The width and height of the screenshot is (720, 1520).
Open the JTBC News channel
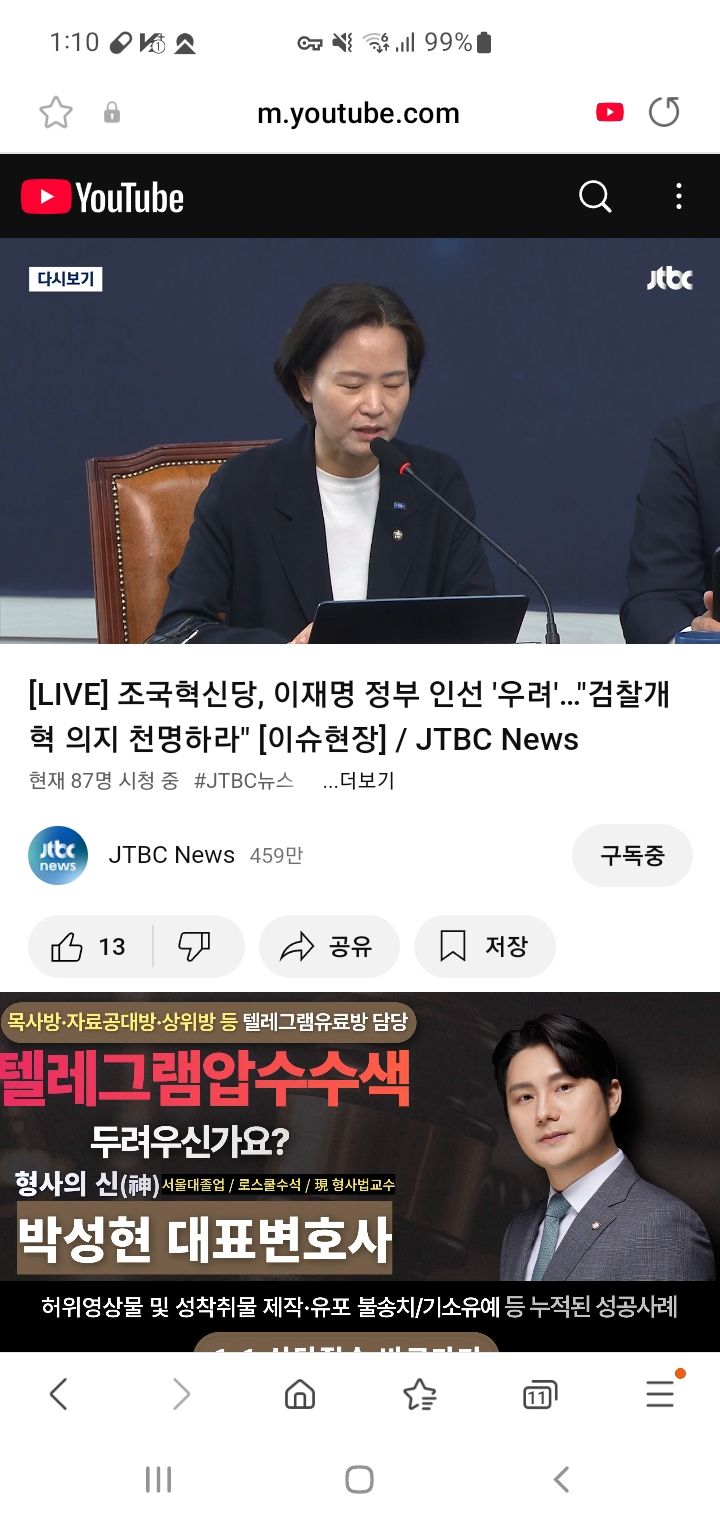click(170, 855)
